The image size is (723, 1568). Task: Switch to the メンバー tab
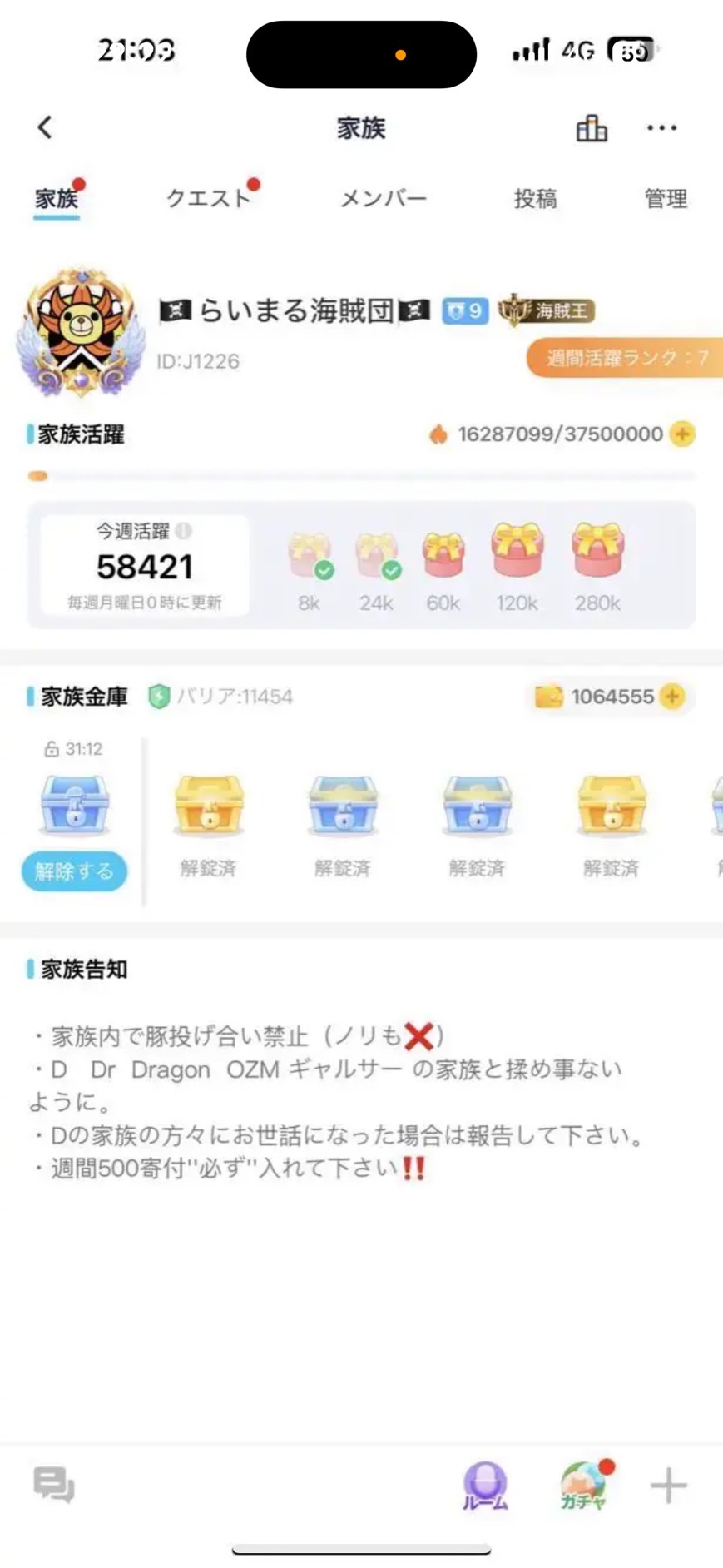point(384,198)
